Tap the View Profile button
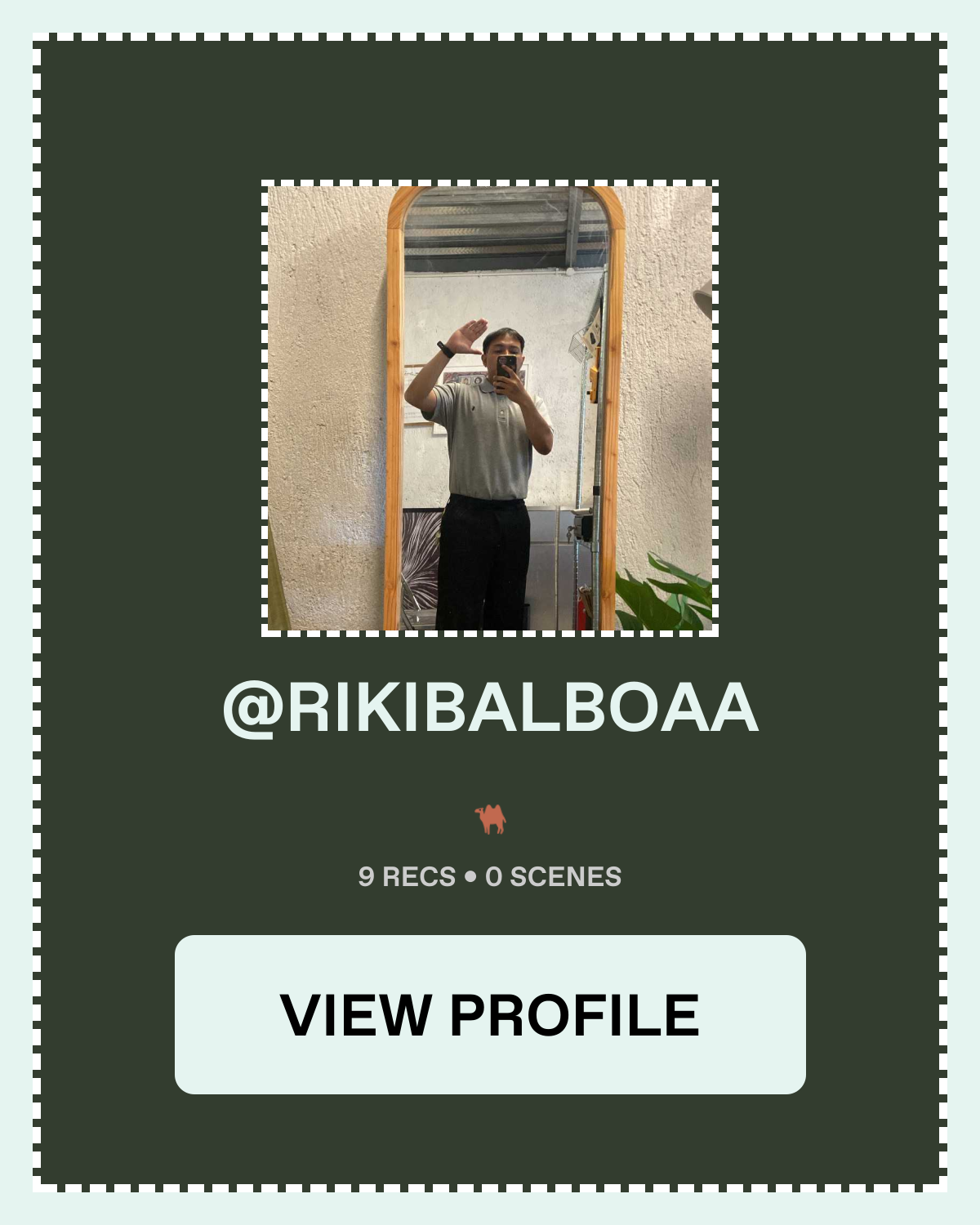980x1225 pixels. click(x=490, y=1014)
